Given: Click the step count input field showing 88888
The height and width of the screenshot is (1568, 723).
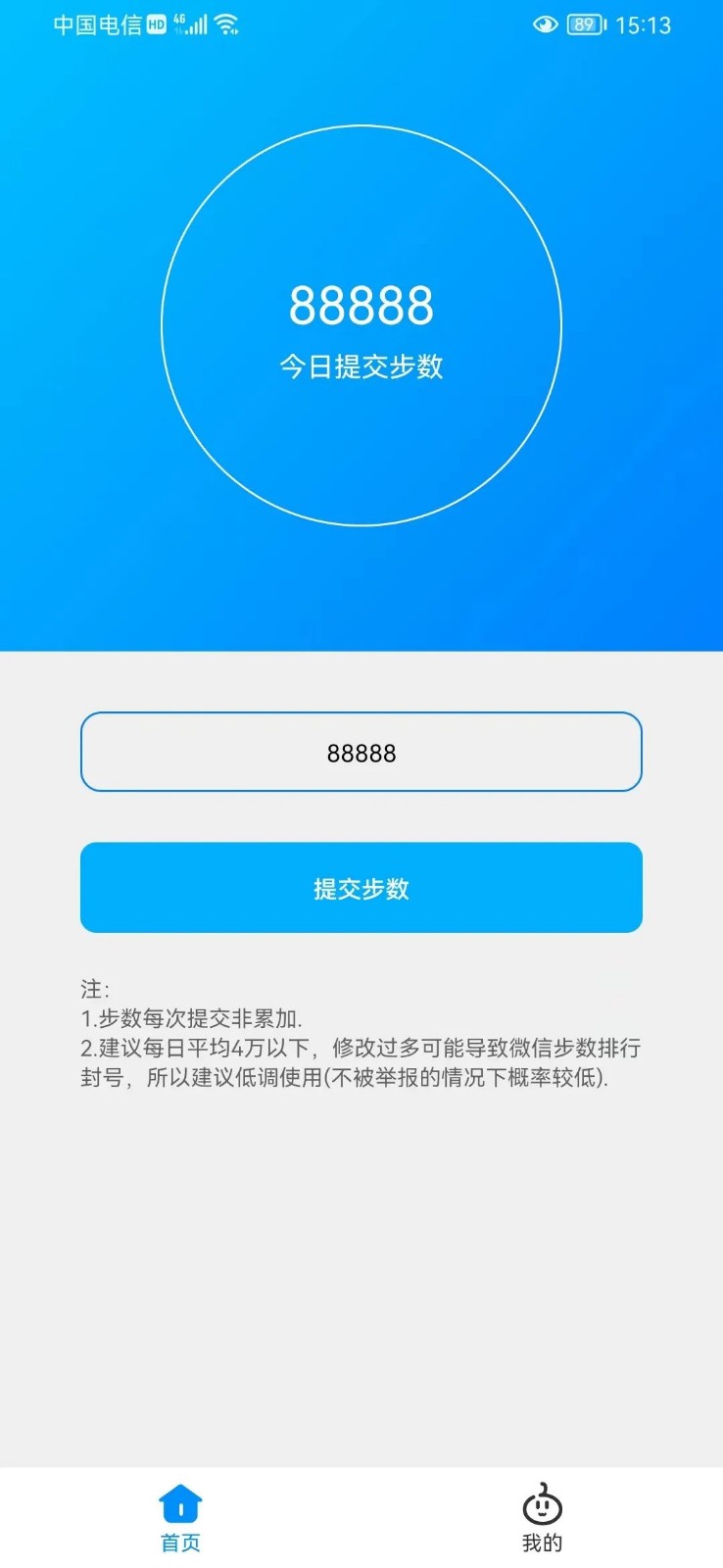Looking at the screenshot, I should coord(361,752).
